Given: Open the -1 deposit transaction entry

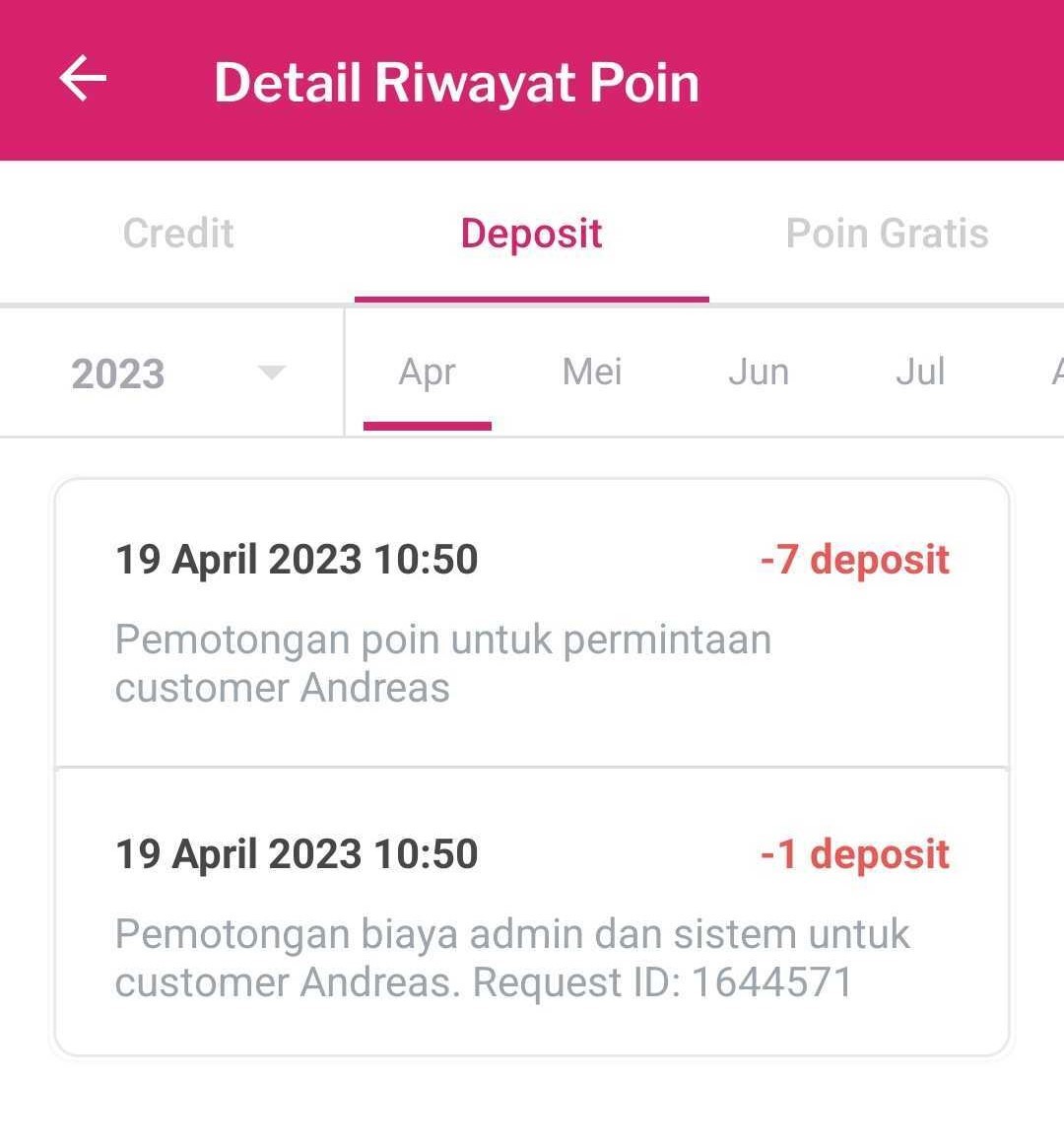Looking at the screenshot, I should click(x=532, y=916).
